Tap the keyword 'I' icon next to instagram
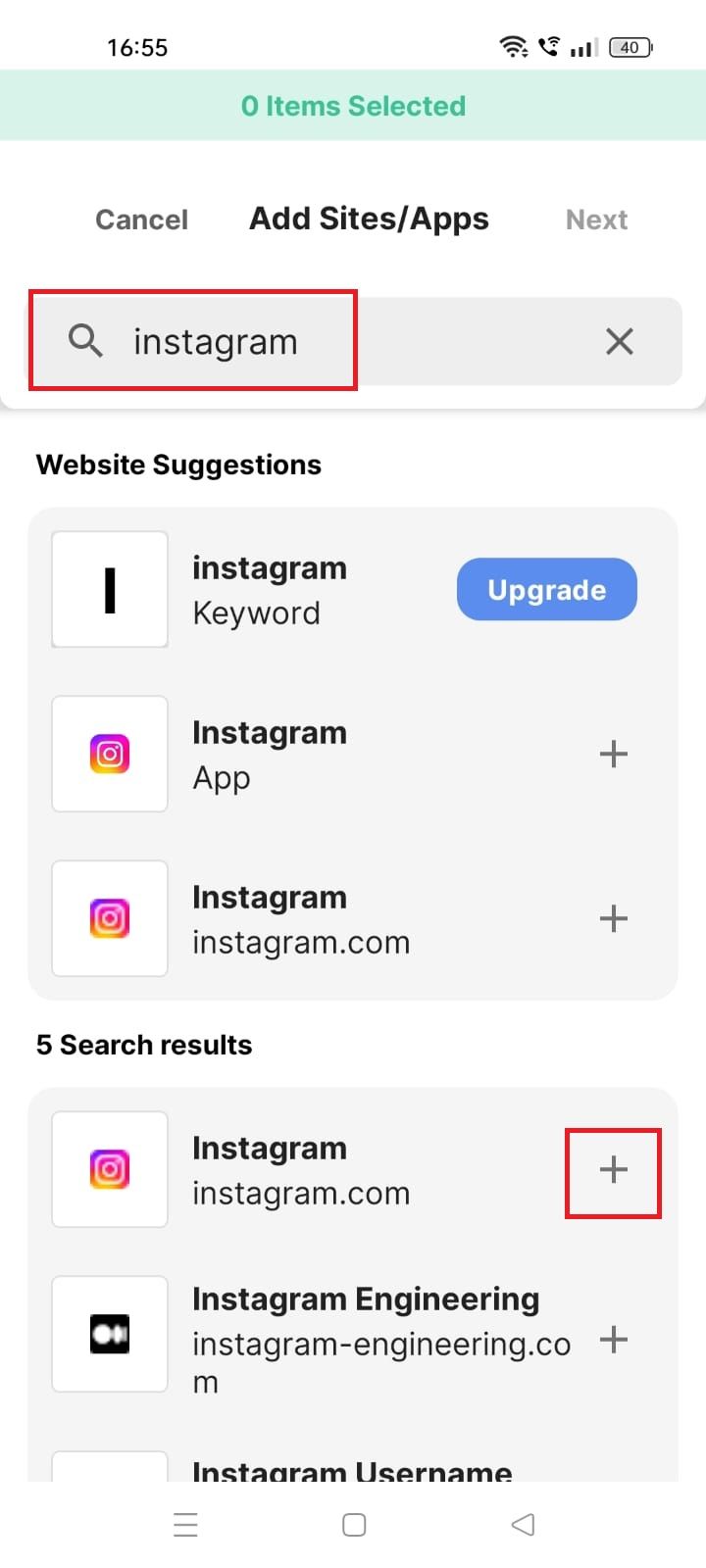 point(109,589)
